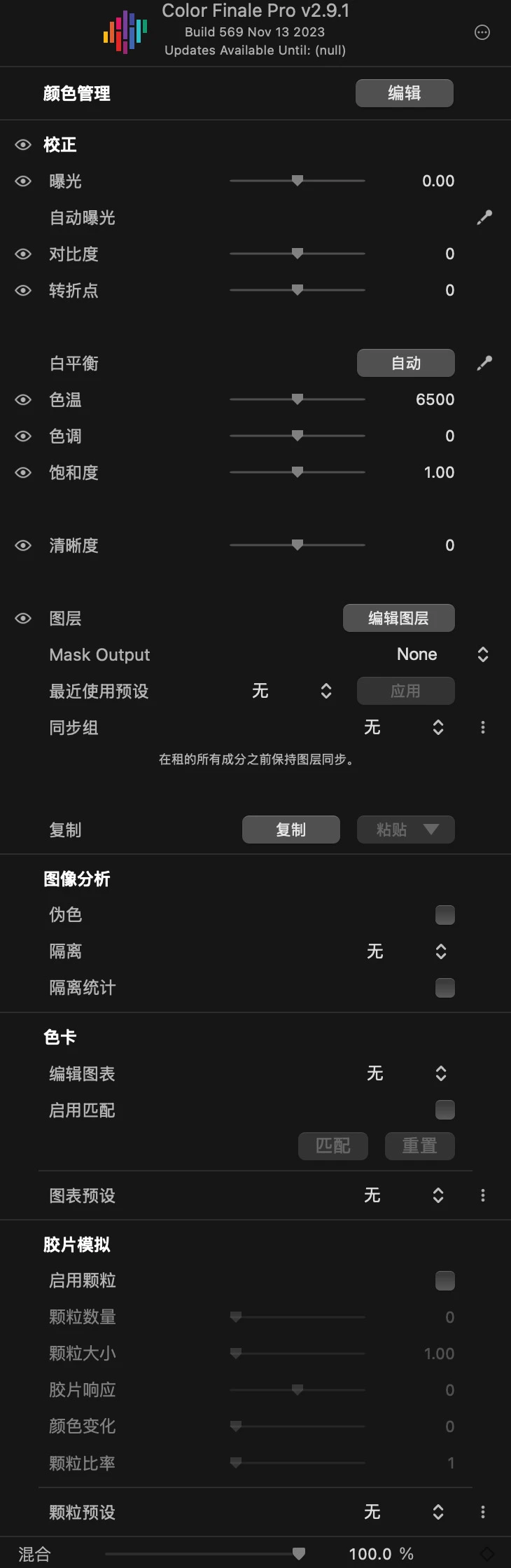Image resolution: width=511 pixels, height=1568 pixels.
Task: Enable the 伪色 checkbox
Action: coord(444,915)
